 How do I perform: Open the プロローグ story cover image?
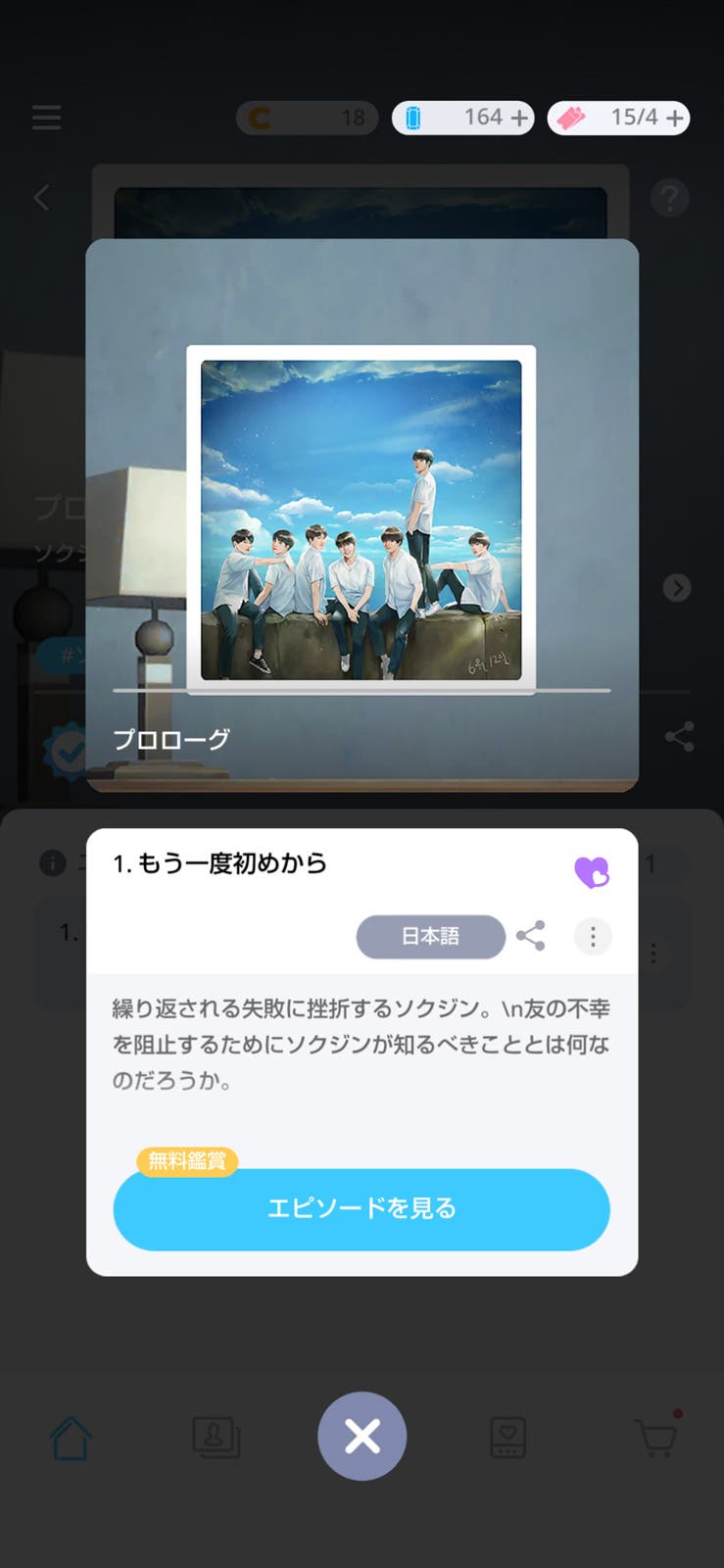click(361, 519)
